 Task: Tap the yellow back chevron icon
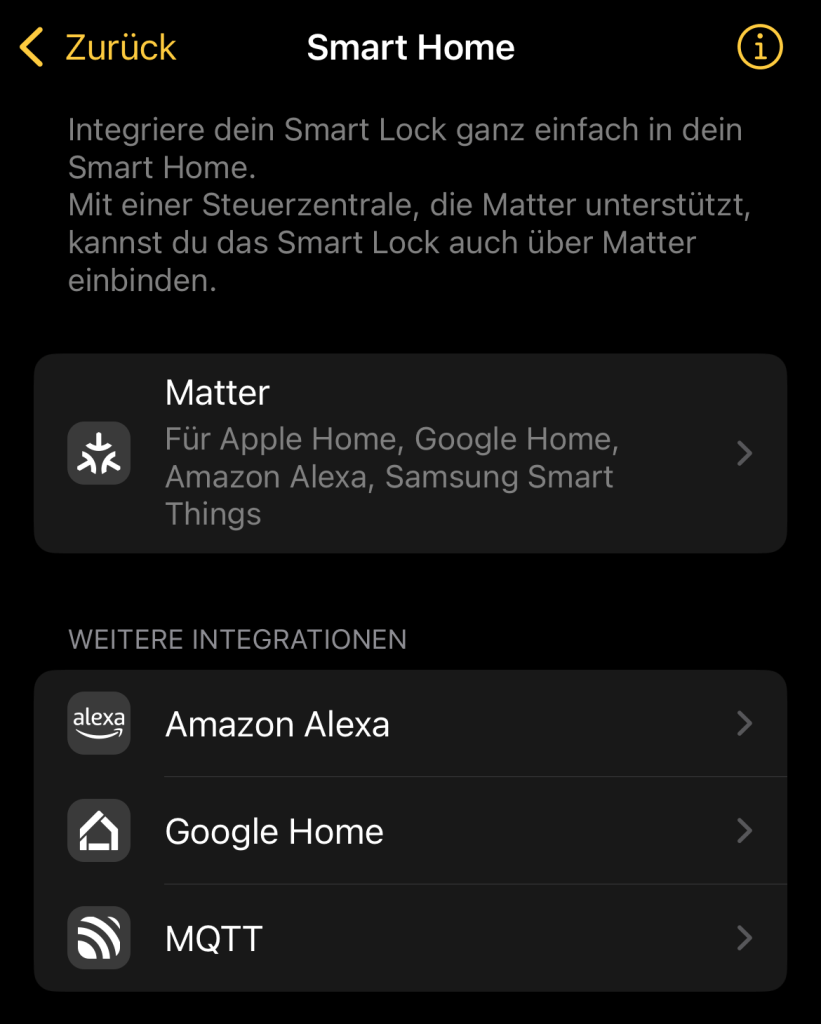point(30,47)
